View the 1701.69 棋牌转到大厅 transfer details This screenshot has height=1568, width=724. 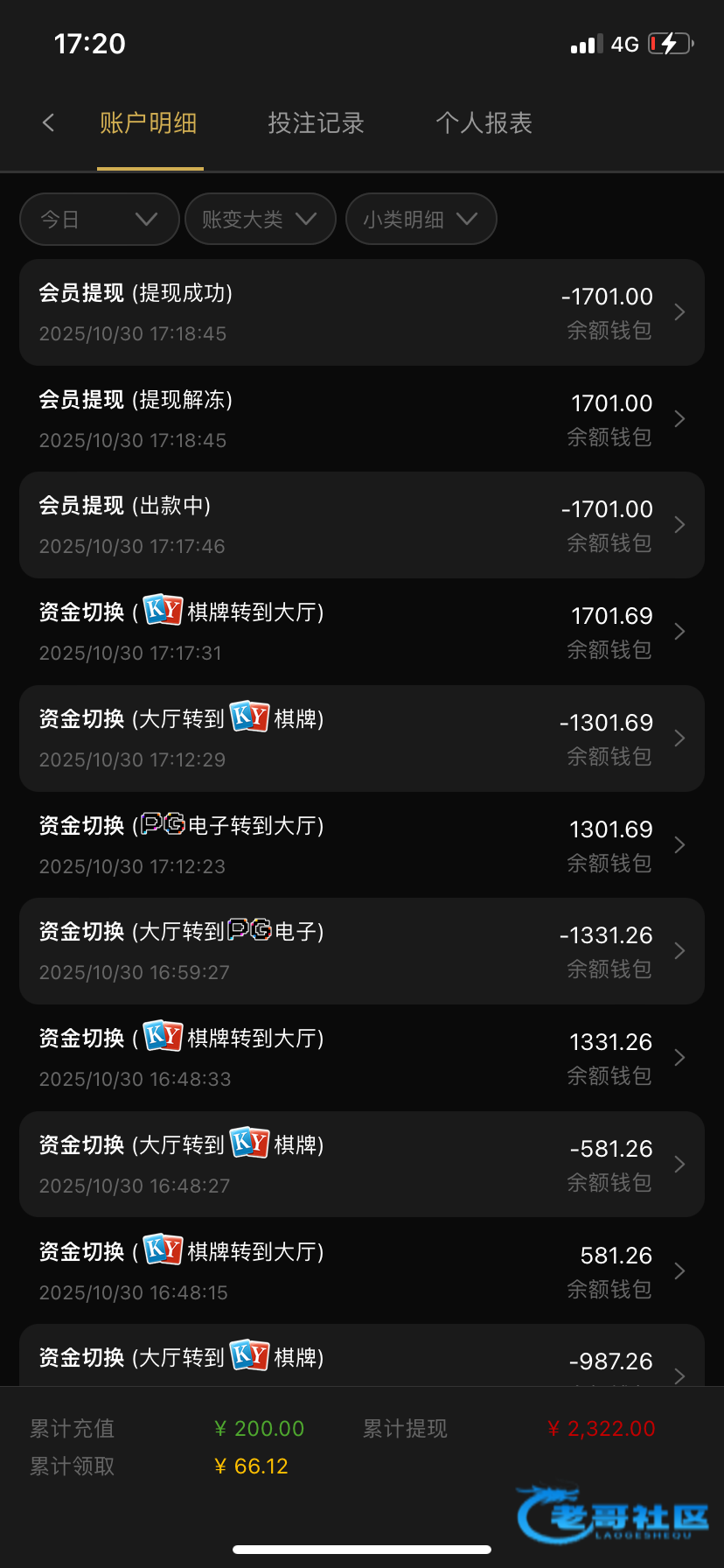tap(361, 632)
